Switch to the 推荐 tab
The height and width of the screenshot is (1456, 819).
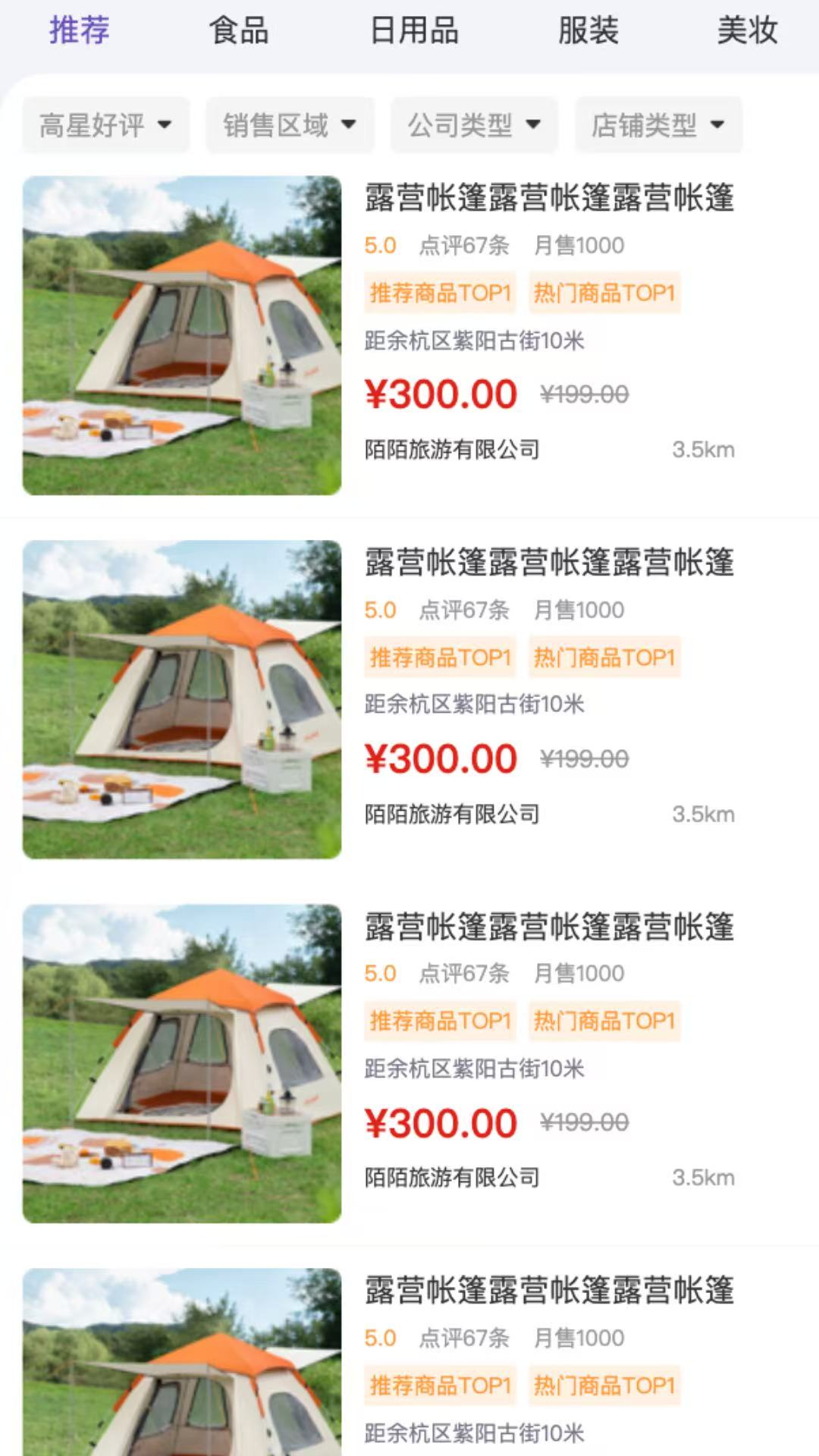point(80,31)
